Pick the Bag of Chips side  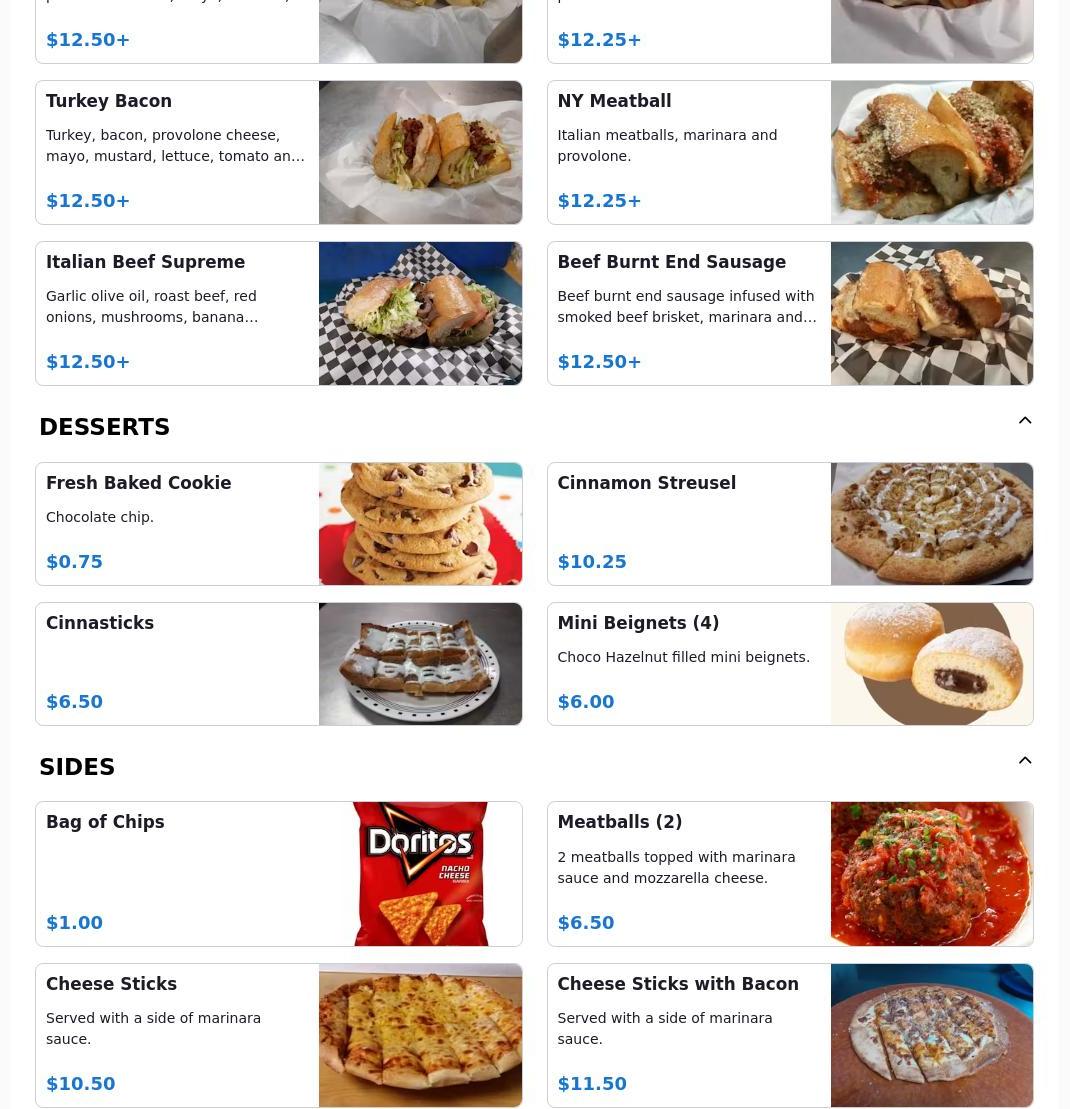(278, 874)
